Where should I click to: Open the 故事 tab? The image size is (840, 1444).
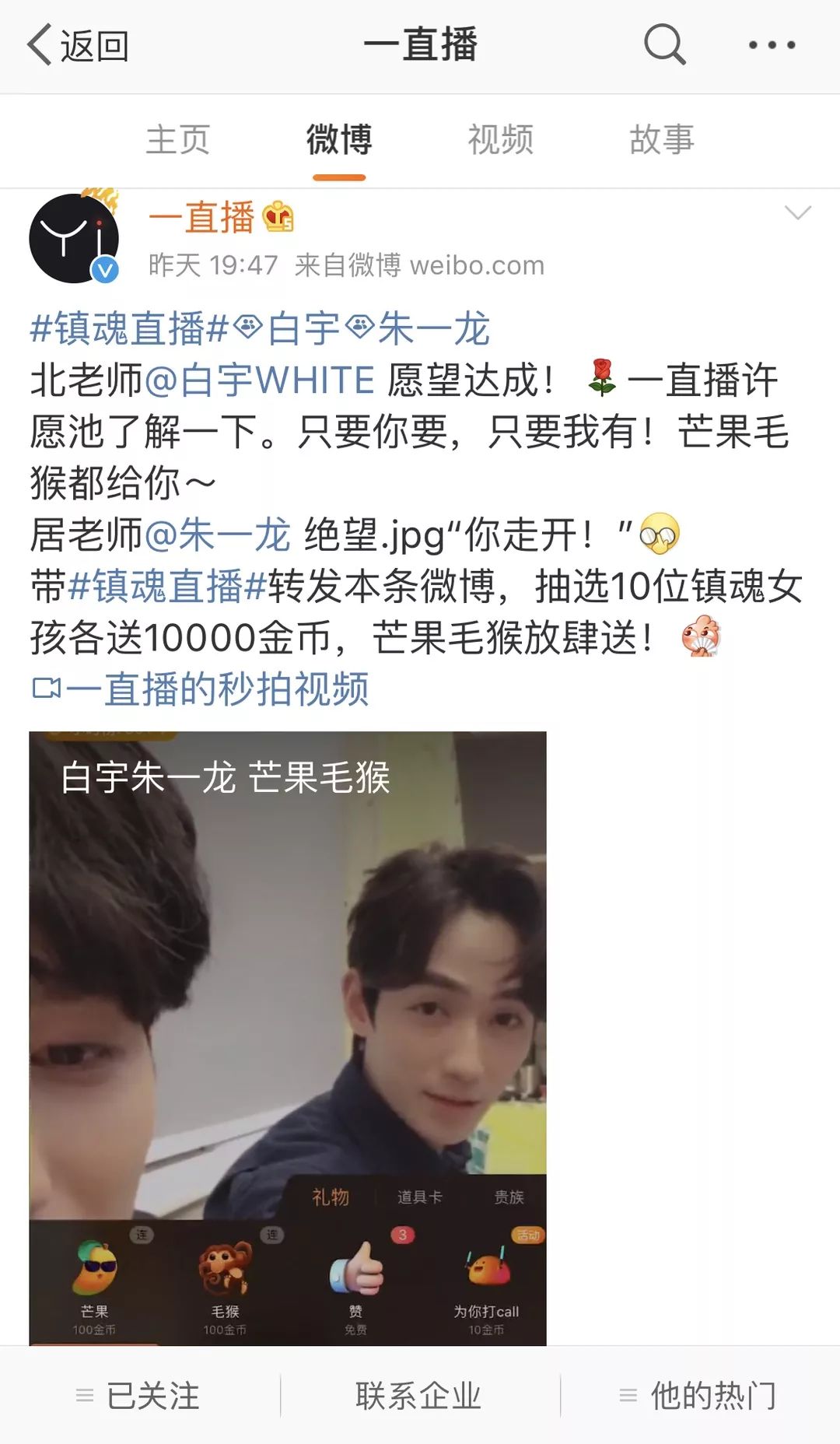point(661,141)
